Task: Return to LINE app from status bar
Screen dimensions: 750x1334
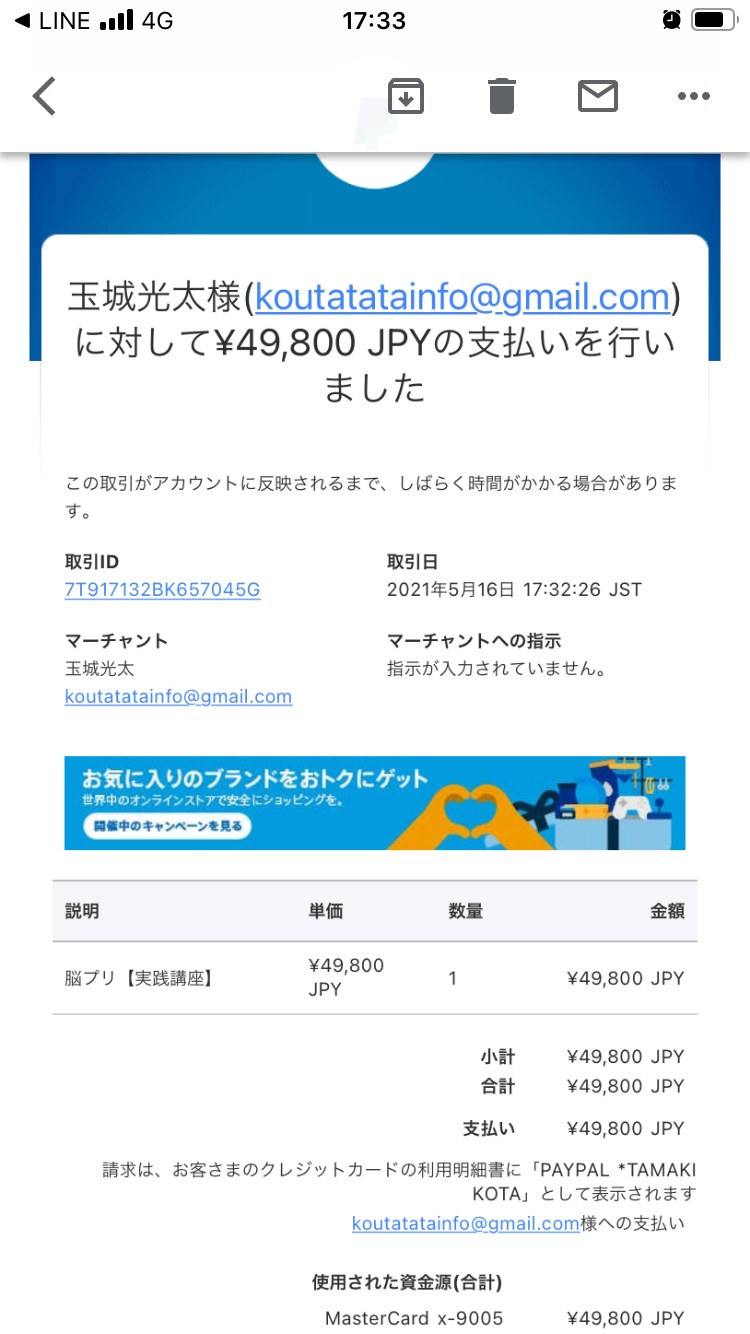Action: tap(53, 20)
